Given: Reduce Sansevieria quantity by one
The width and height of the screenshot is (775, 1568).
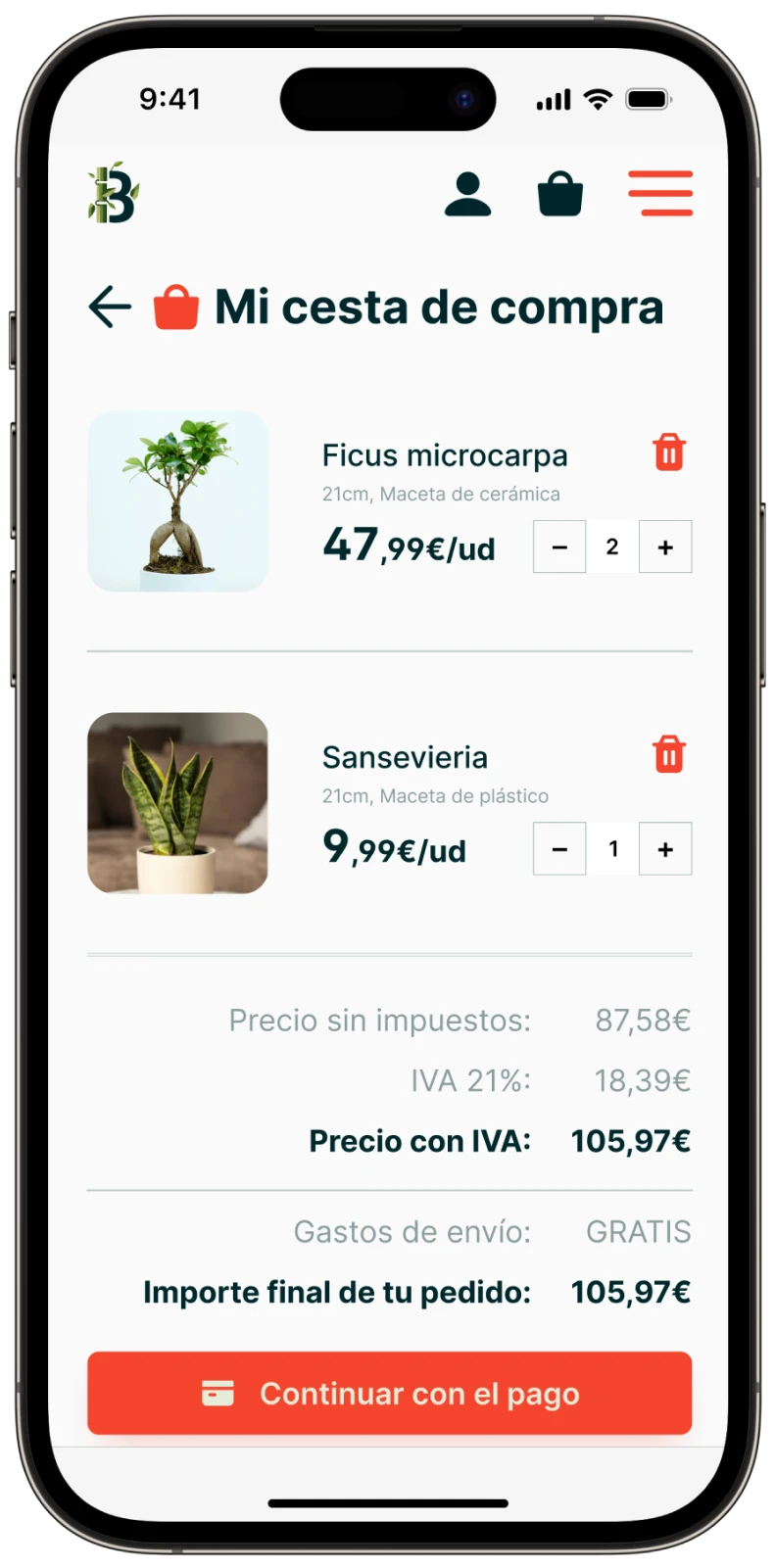Looking at the screenshot, I should (559, 848).
